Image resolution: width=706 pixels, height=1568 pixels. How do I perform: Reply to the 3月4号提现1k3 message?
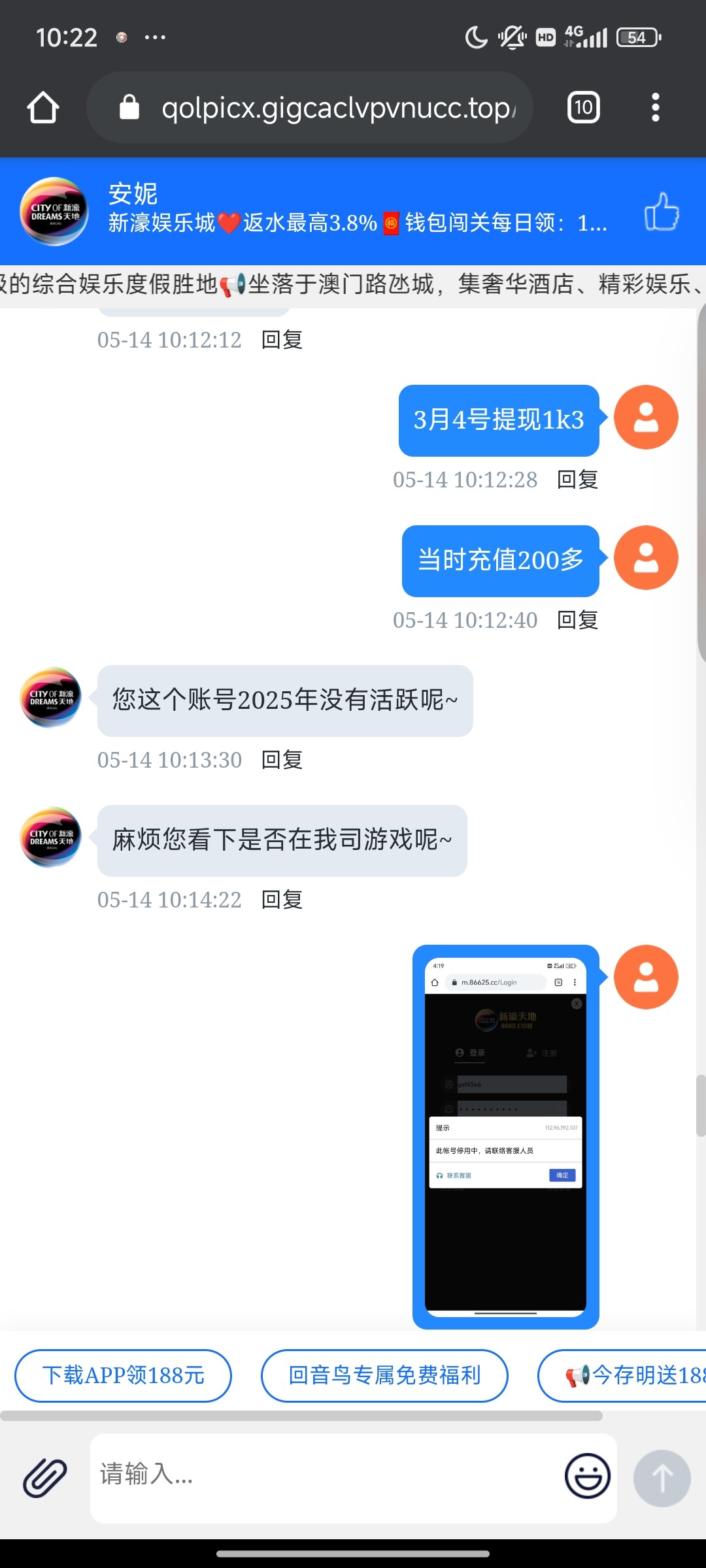pos(577,480)
